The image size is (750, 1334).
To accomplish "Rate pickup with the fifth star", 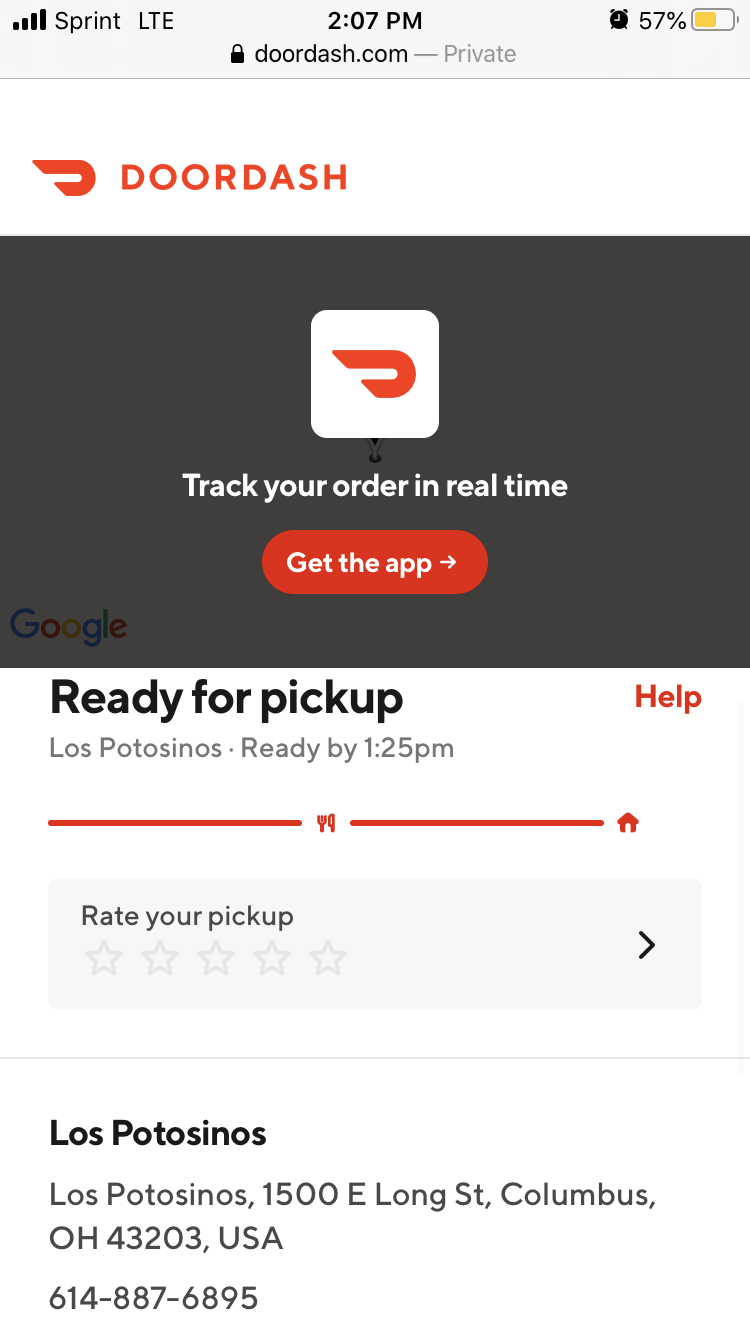I will click(x=327, y=959).
